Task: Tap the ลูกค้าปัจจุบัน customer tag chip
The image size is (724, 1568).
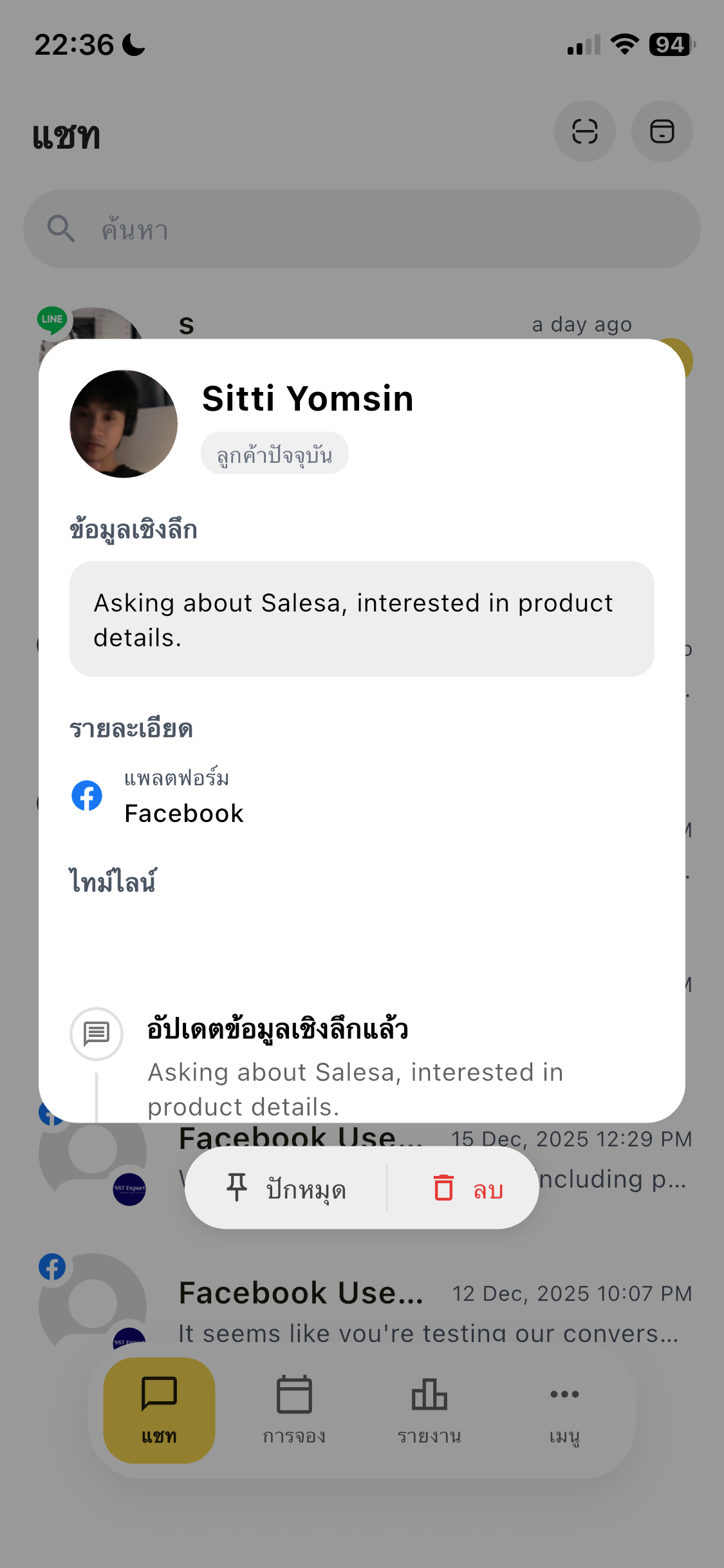Action: coord(275,454)
